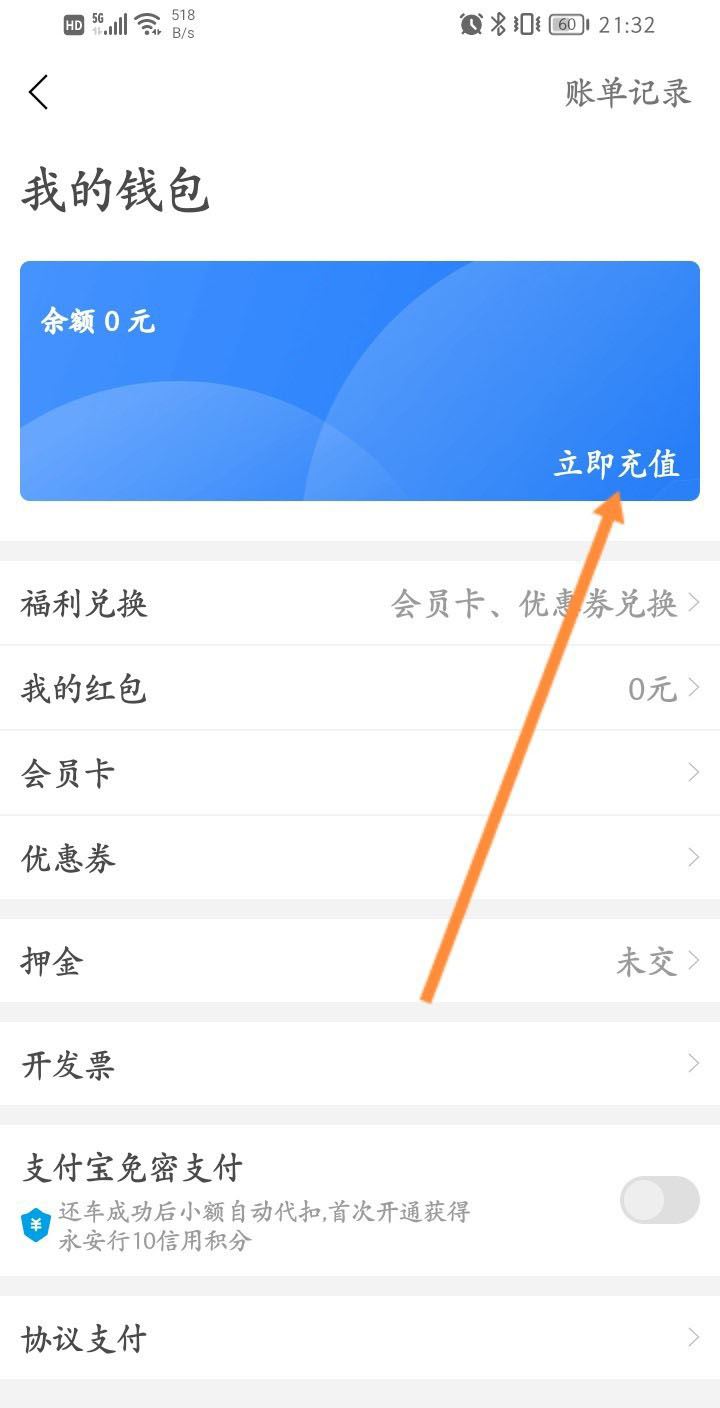Image resolution: width=720 pixels, height=1408 pixels.
Task: Open 账单记录 billing history
Action: coord(627,93)
